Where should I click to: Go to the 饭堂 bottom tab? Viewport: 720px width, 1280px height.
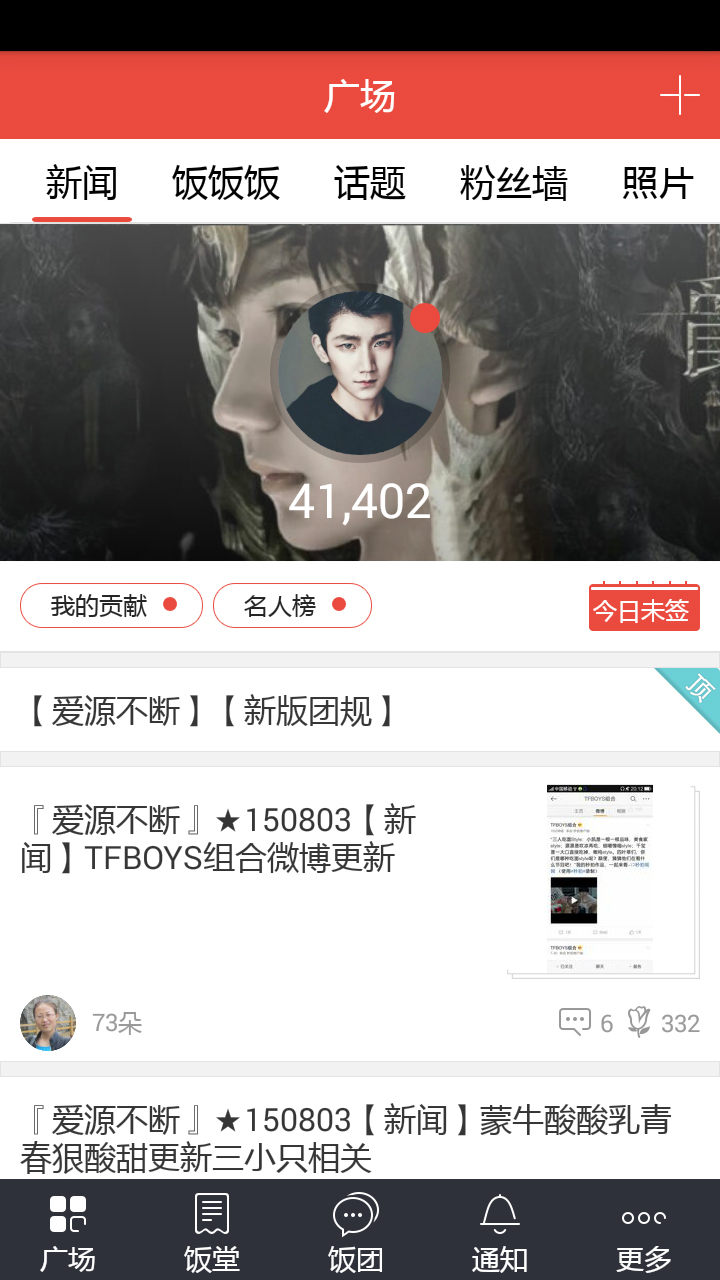[212, 1231]
